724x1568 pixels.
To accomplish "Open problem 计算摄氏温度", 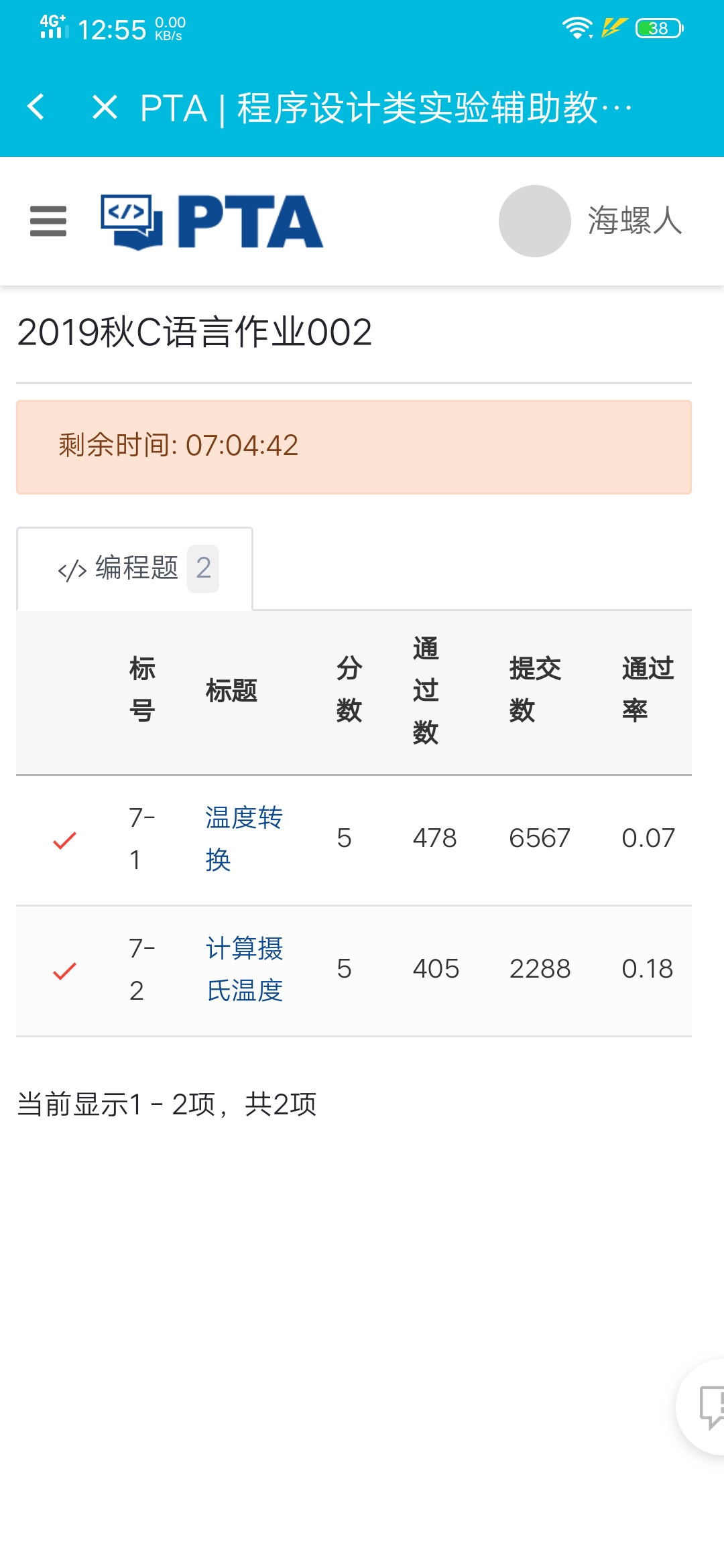I will click(x=243, y=969).
